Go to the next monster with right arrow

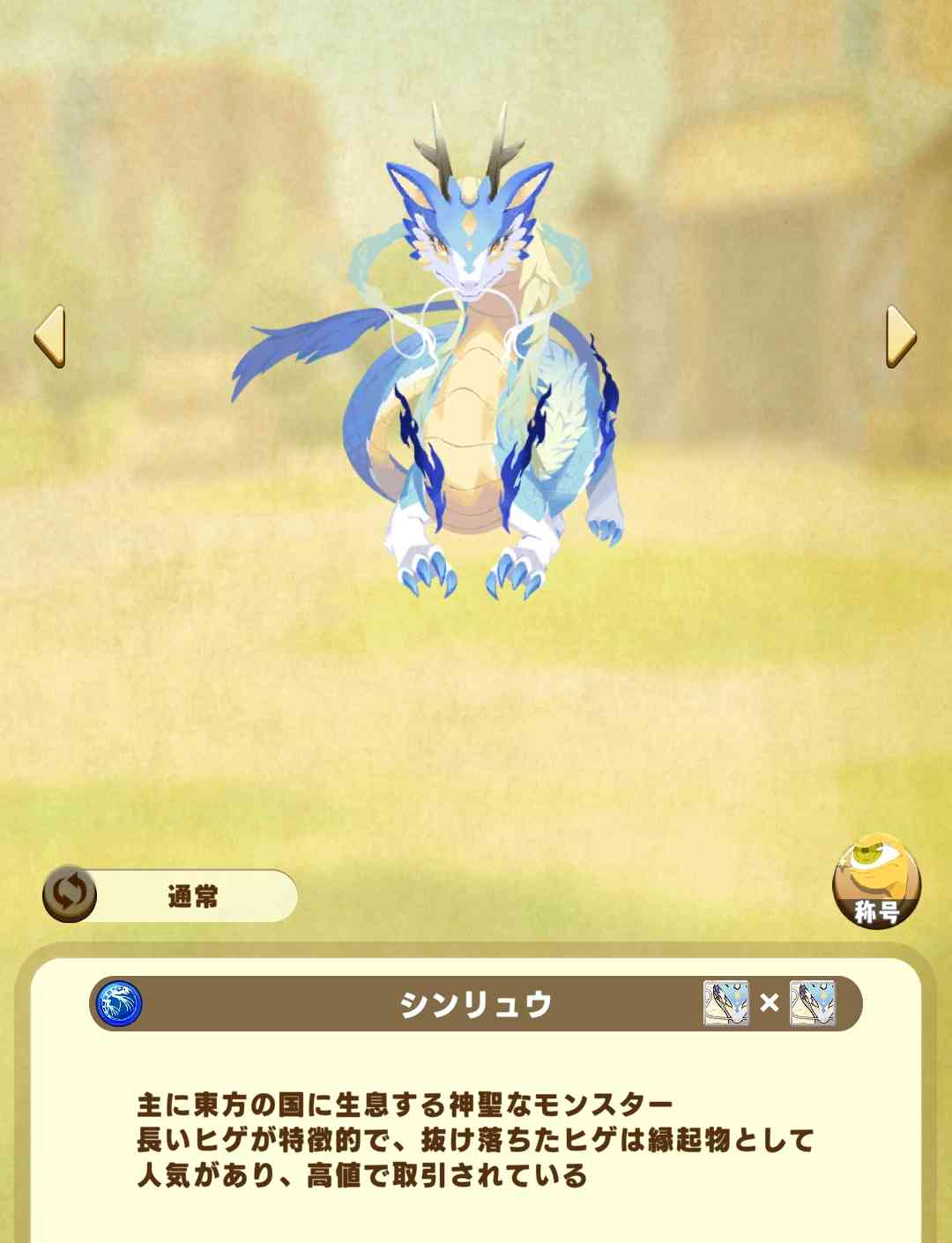pos(900,336)
